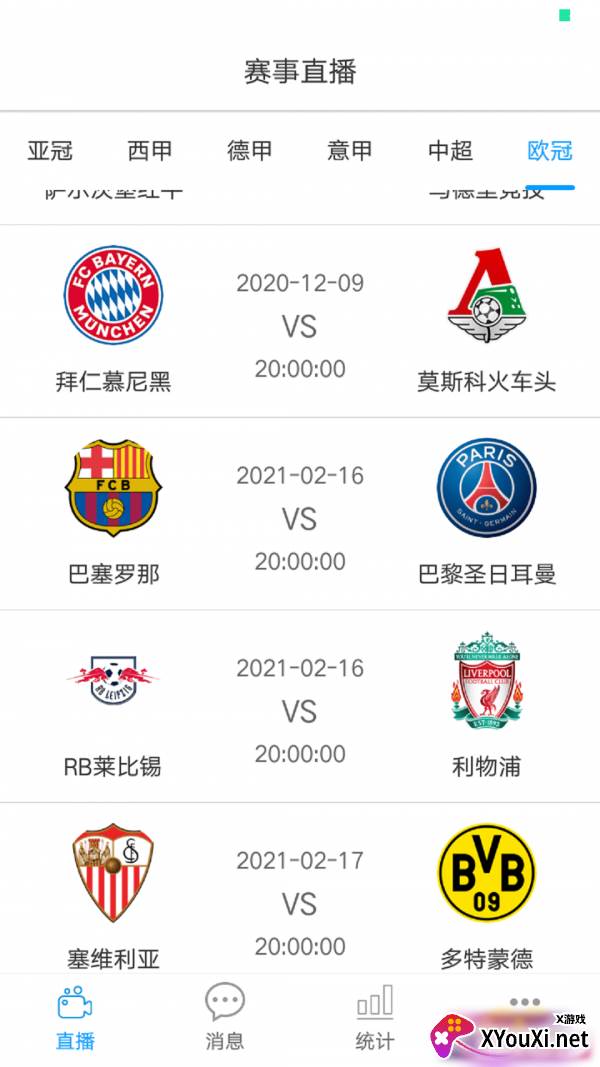The image size is (600, 1067).
Task: Show 中超 matches tab
Action: click(x=450, y=150)
